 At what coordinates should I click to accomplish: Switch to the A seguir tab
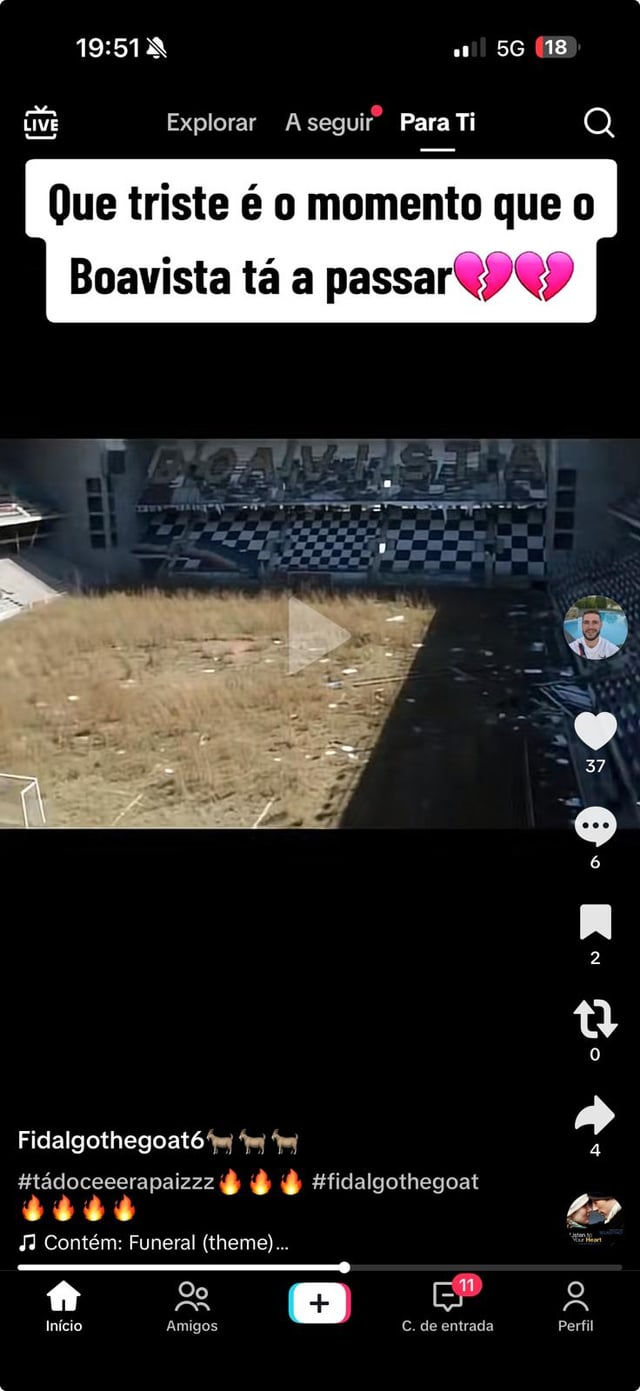328,122
